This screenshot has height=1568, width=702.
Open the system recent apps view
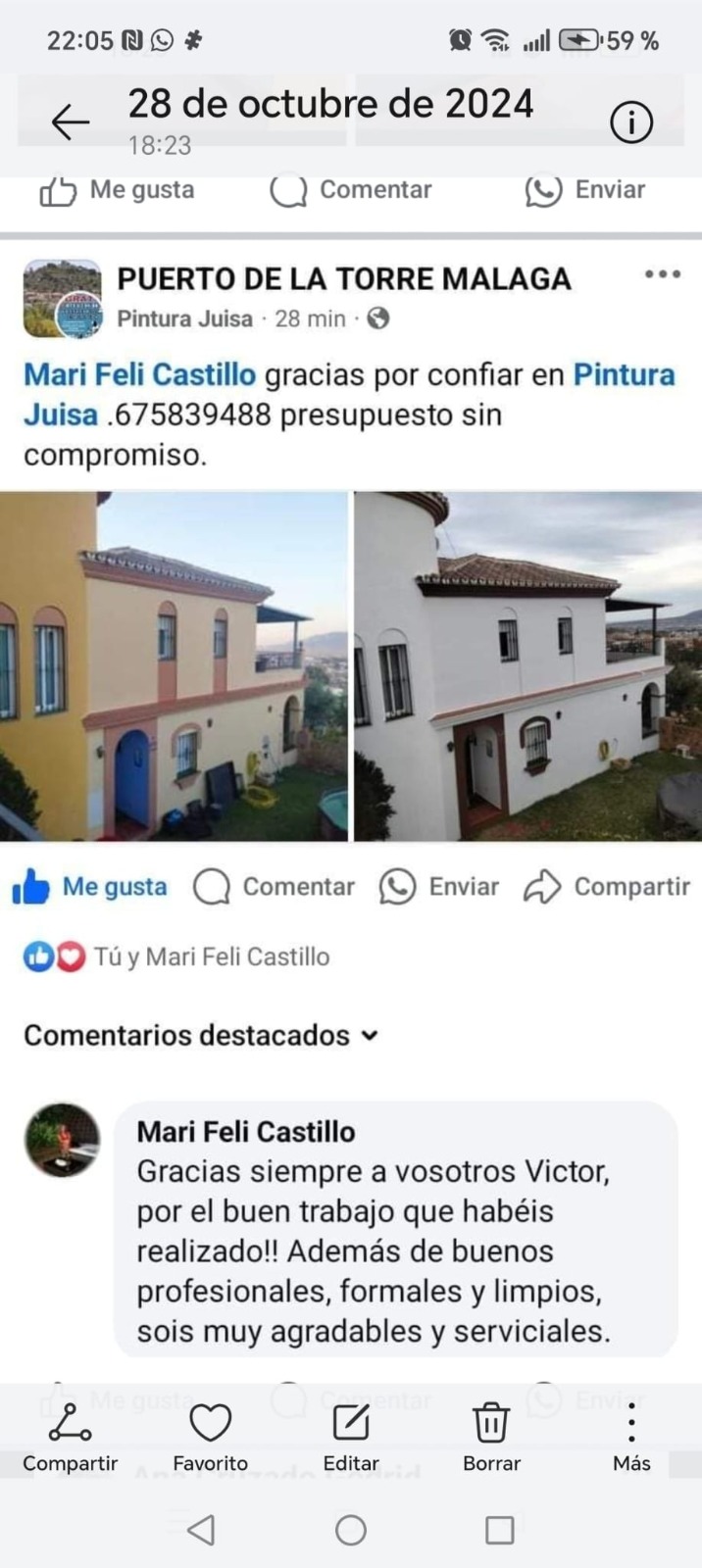[500, 1530]
